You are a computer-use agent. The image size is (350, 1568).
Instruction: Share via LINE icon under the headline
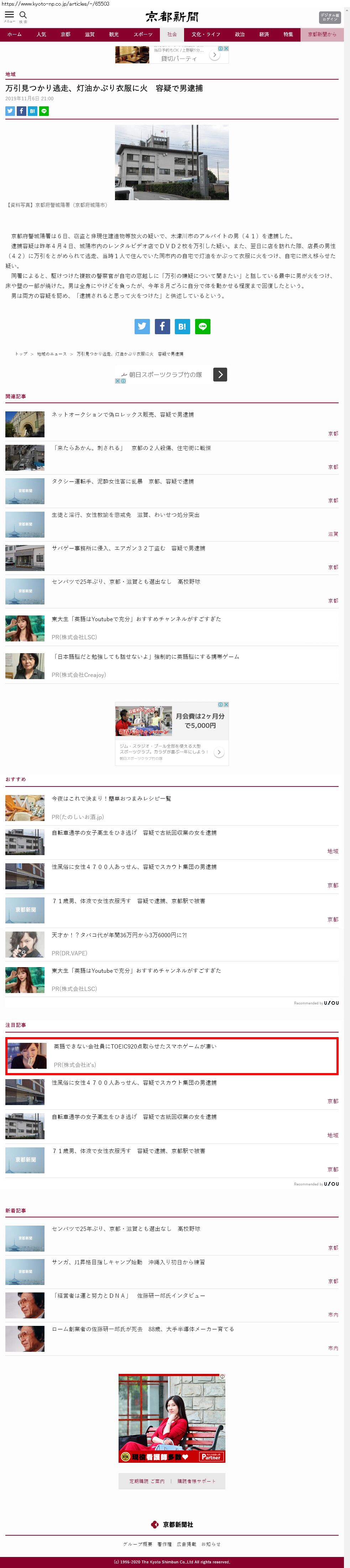44,111
